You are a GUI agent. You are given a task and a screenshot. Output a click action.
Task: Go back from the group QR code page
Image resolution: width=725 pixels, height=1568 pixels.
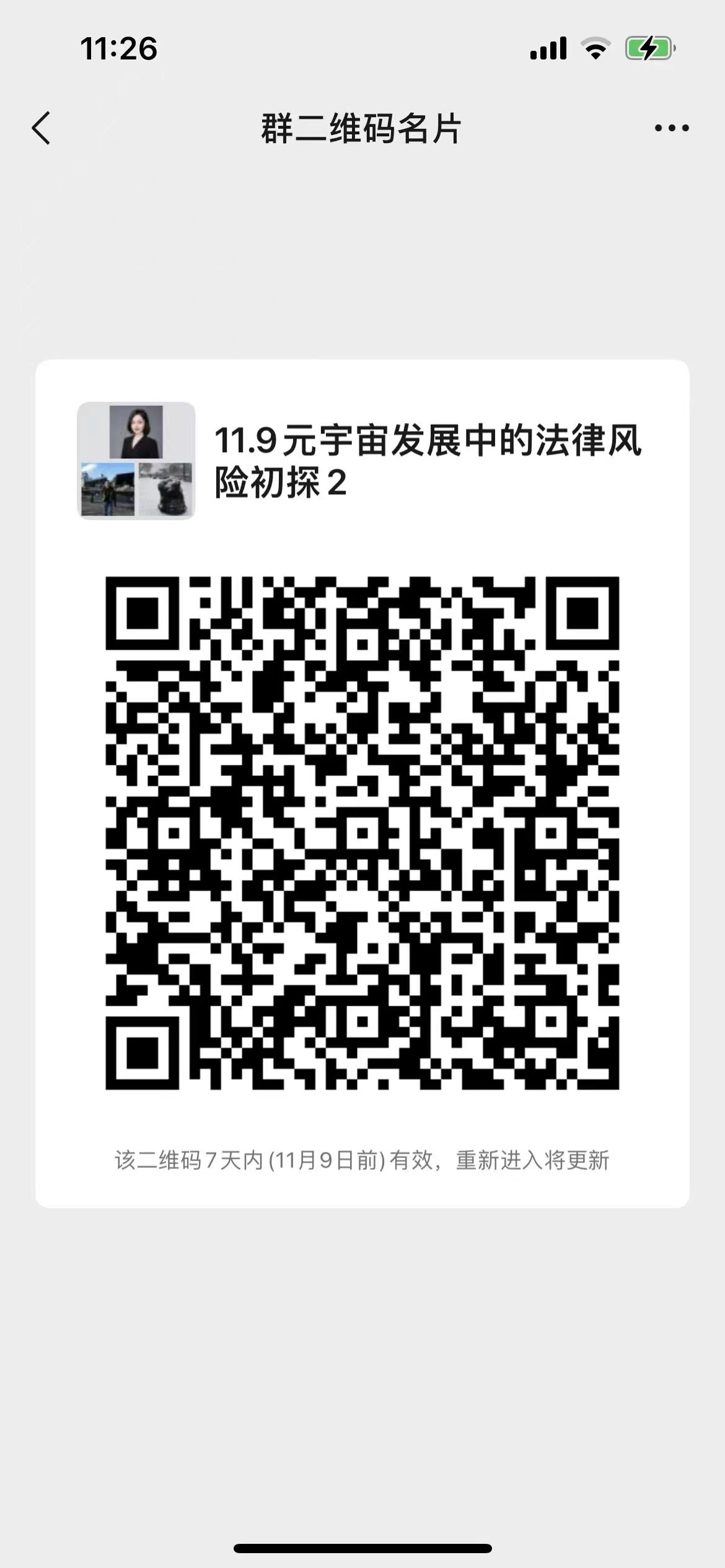(41, 128)
